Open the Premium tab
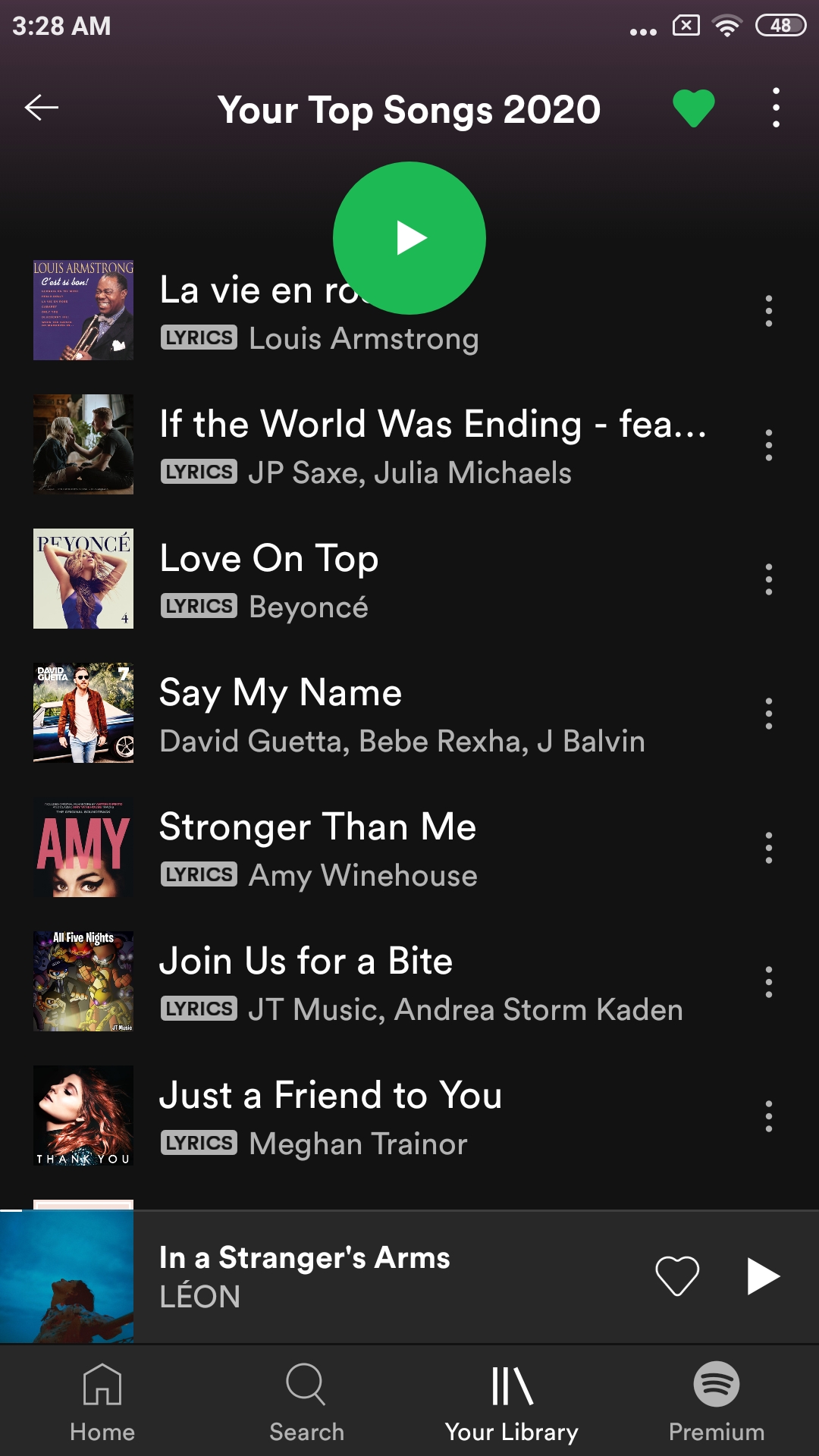The height and width of the screenshot is (1456, 819). coord(717,1401)
